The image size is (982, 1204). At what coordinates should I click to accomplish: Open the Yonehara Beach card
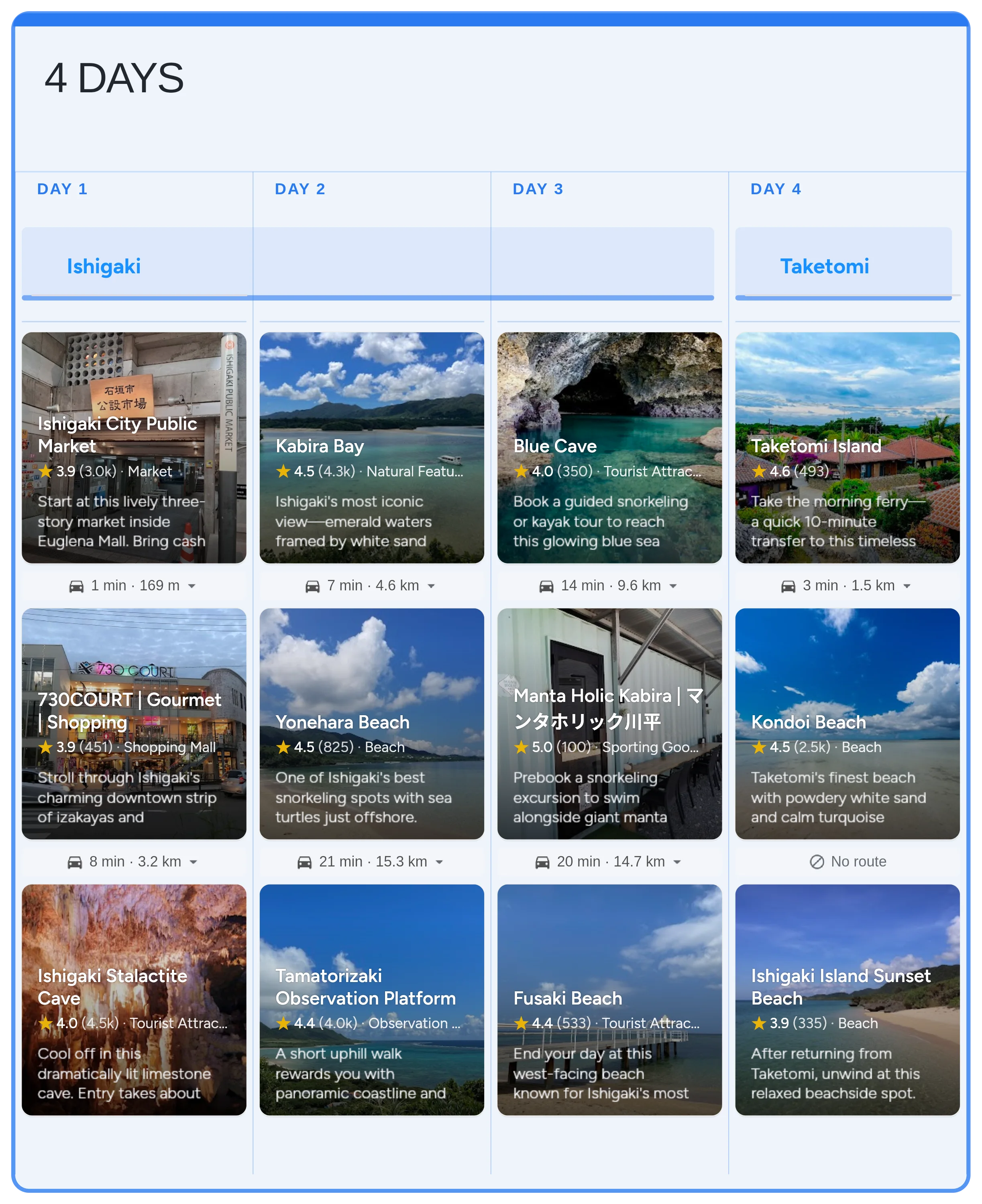372,723
